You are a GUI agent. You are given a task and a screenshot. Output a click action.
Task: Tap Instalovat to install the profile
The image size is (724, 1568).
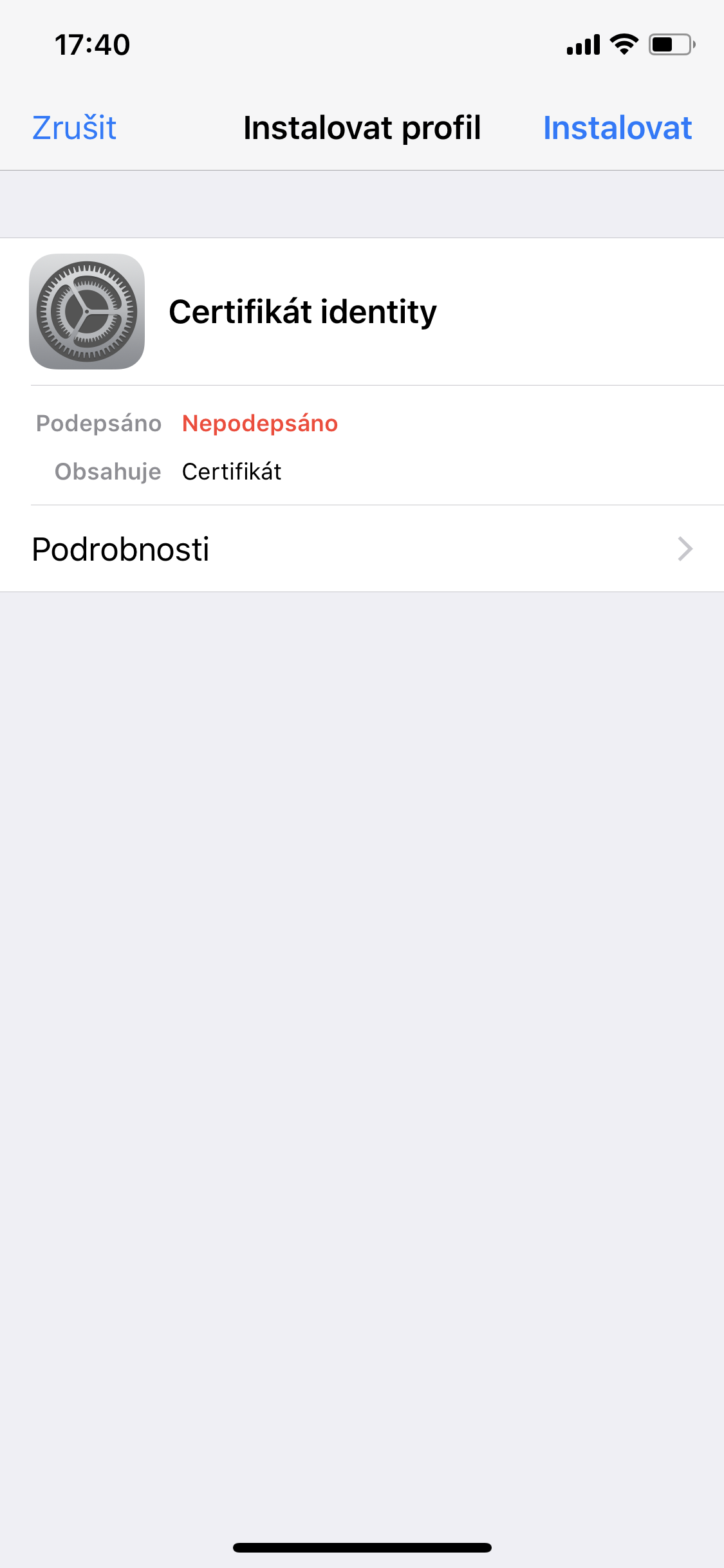(617, 127)
